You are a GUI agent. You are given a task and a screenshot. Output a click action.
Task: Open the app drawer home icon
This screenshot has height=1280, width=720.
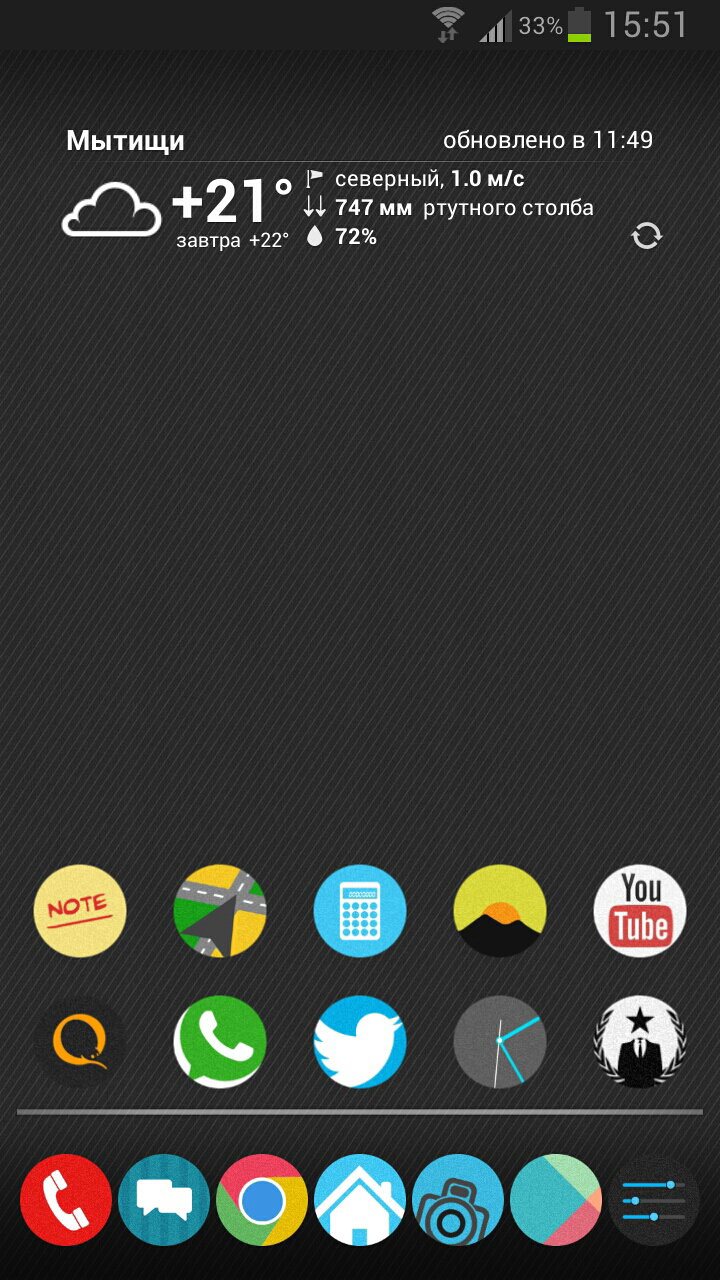coord(360,1200)
